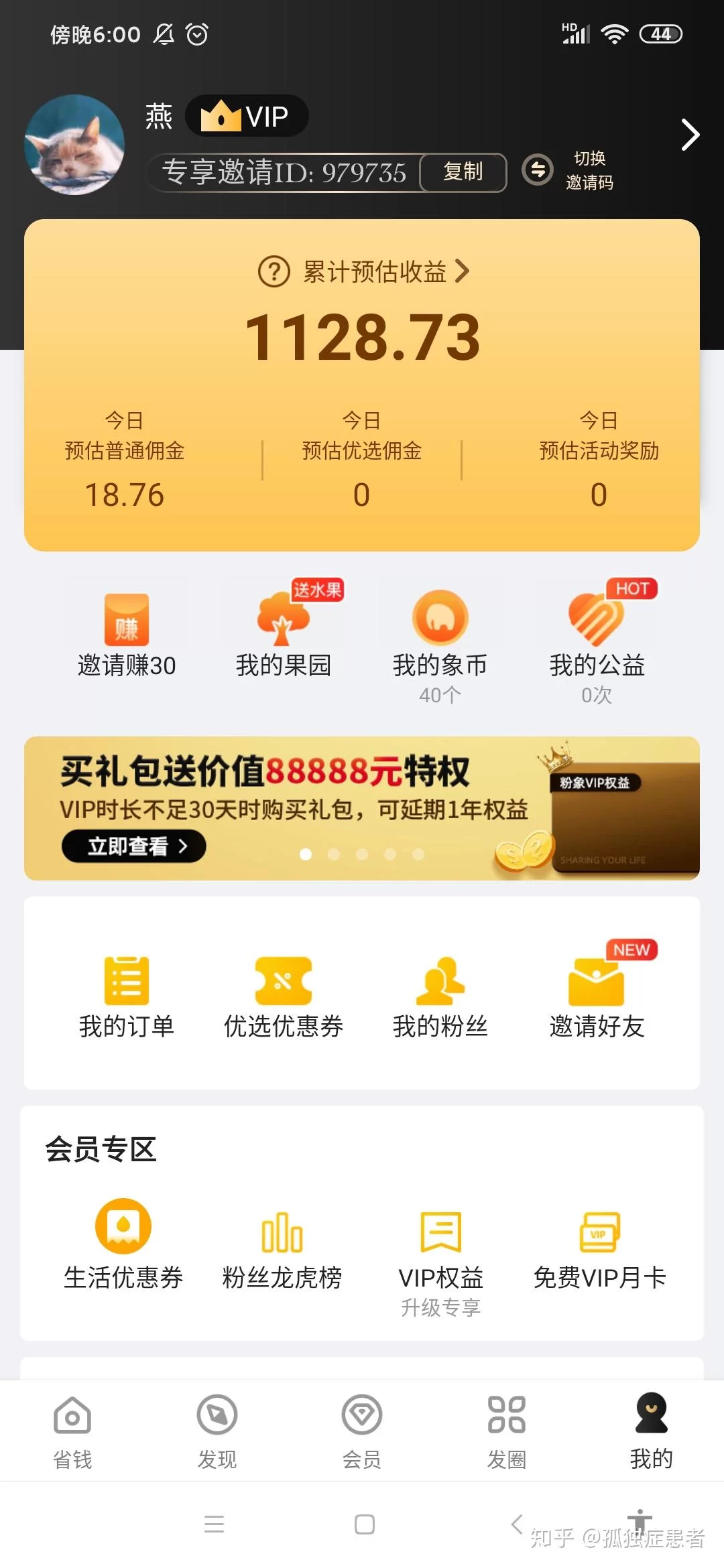Tap the question mark help icon

(274, 272)
